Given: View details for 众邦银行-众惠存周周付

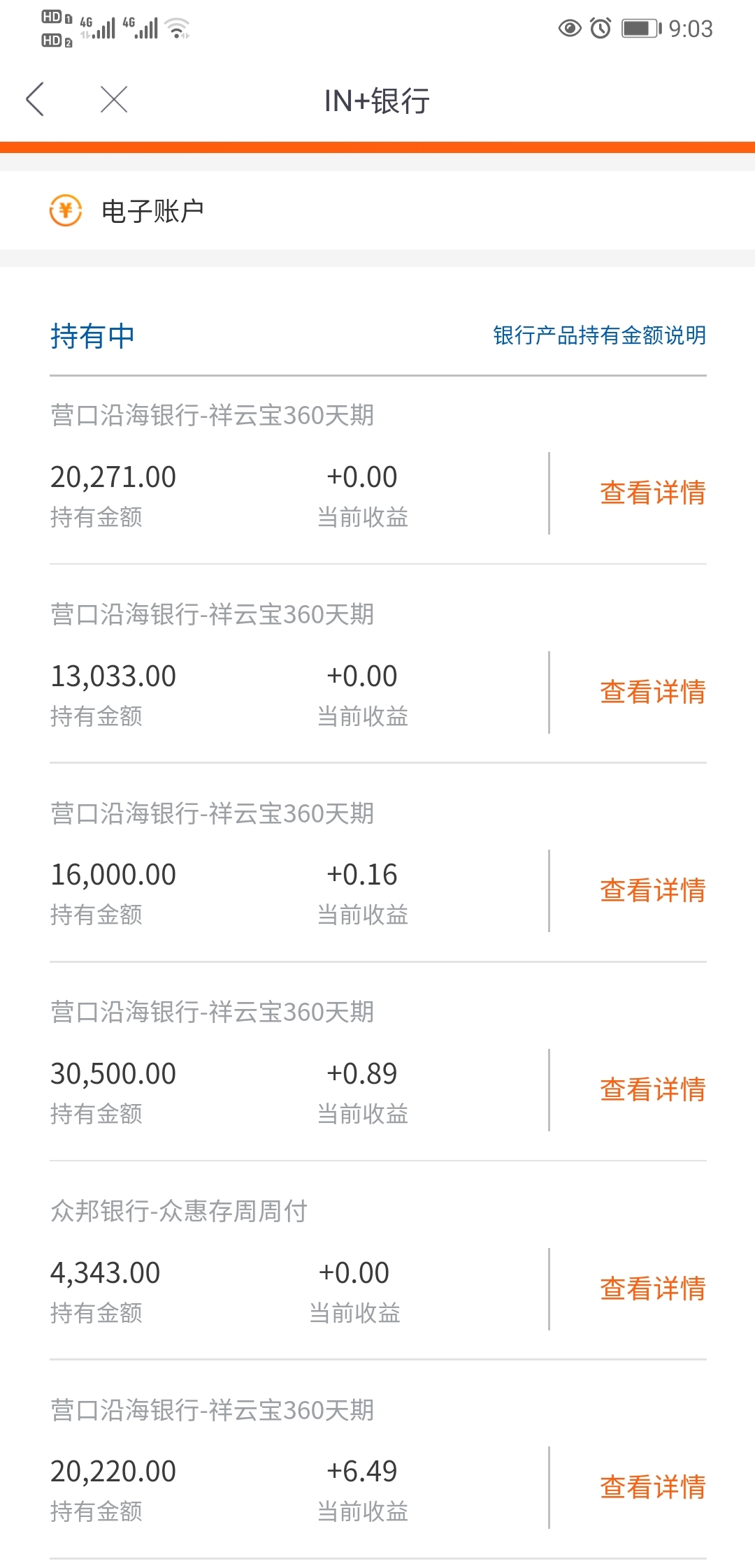Looking at the screenshot, I should (652, 1288).
